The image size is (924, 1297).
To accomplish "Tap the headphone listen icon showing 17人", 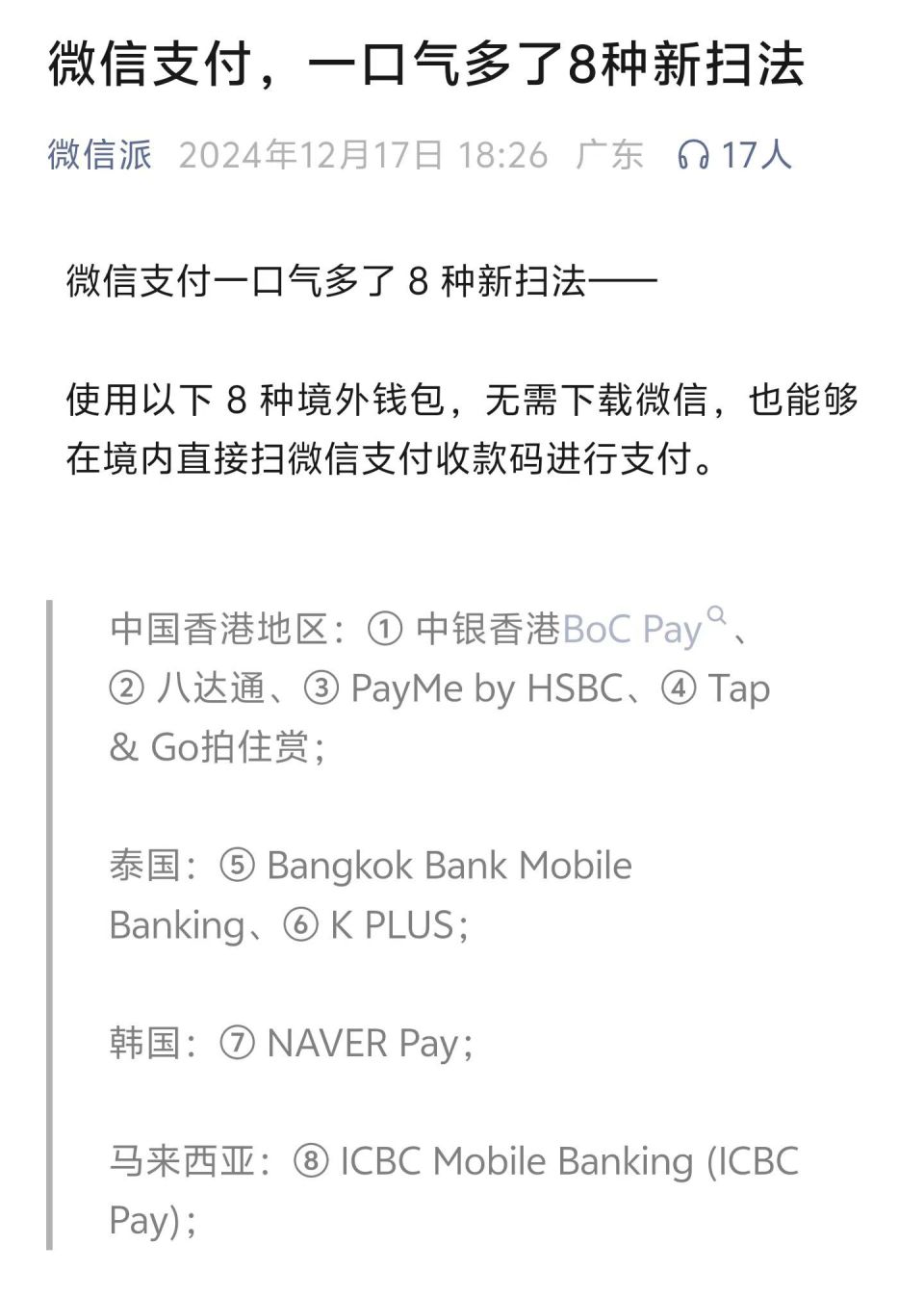I will [x=693, y=155].
